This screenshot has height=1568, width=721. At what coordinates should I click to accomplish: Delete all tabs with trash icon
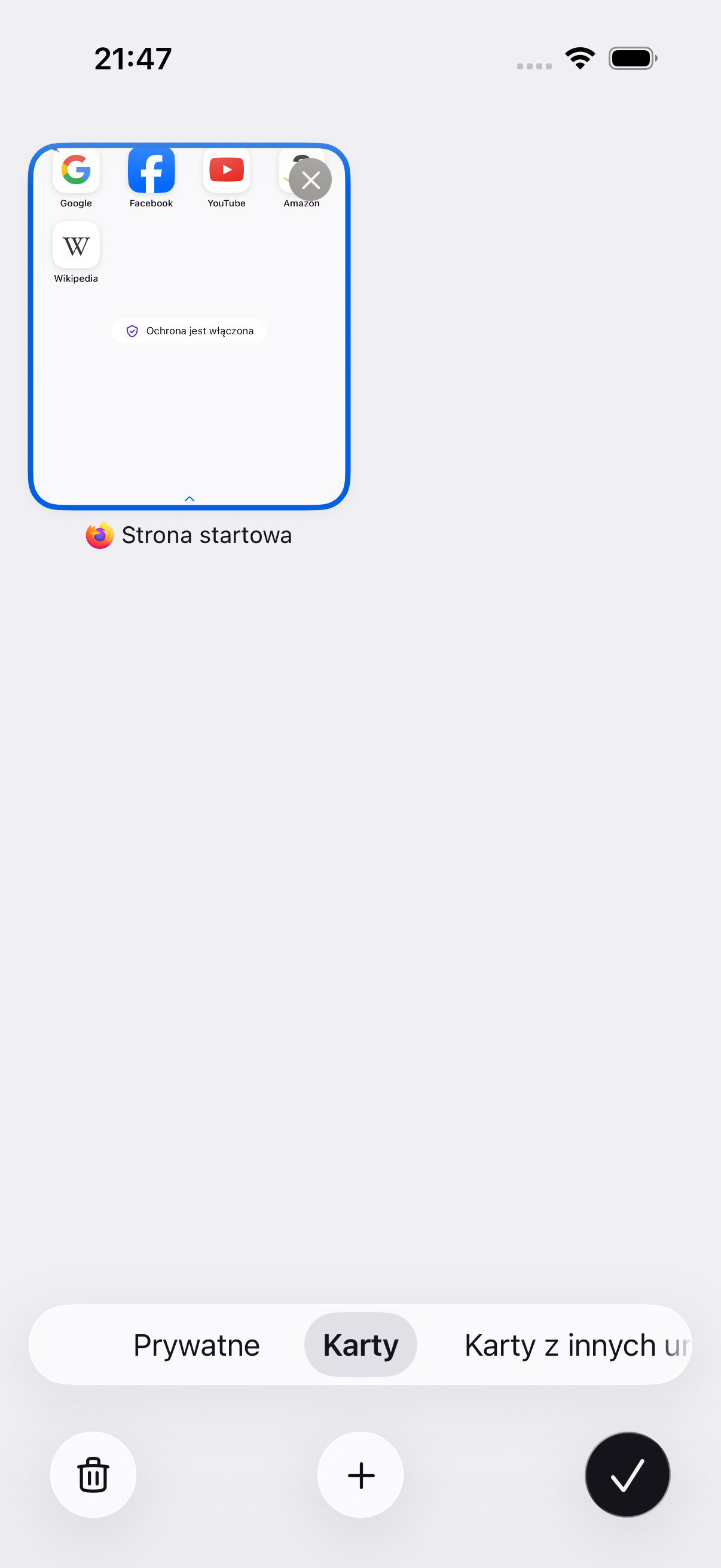93,1474
